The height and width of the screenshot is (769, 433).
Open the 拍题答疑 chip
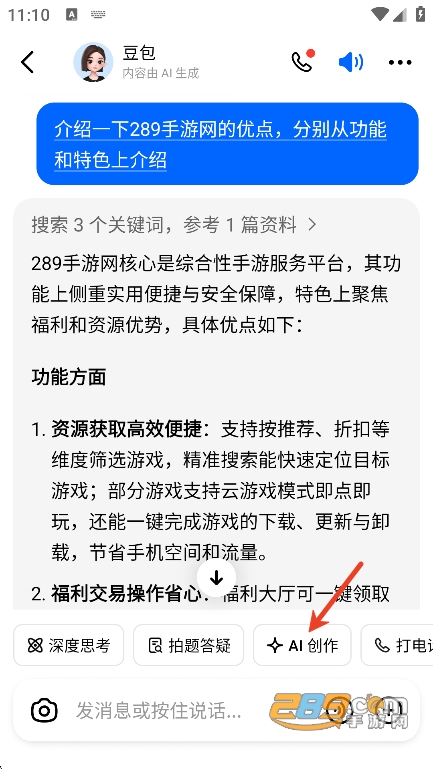point(188,645)
